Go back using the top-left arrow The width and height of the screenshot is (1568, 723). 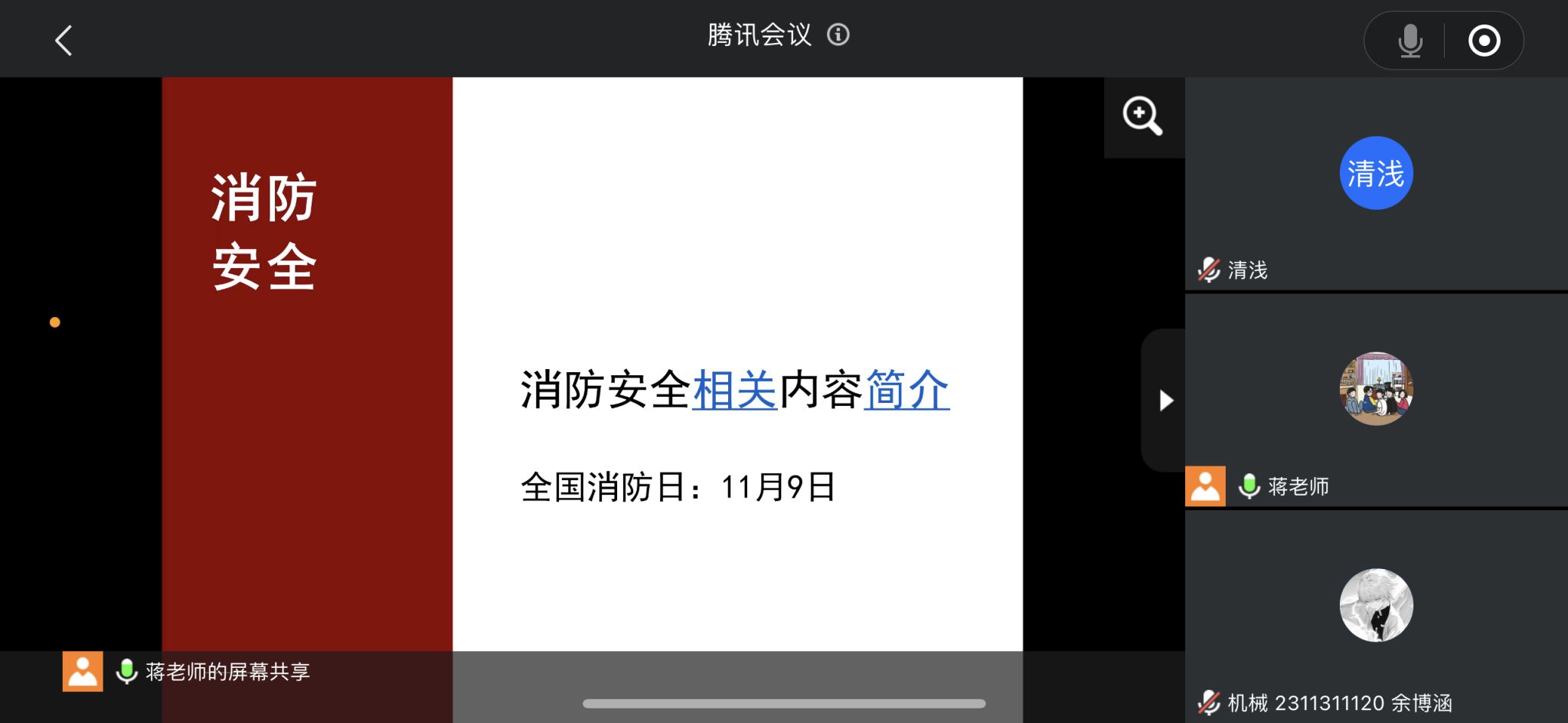click(64, 40)
